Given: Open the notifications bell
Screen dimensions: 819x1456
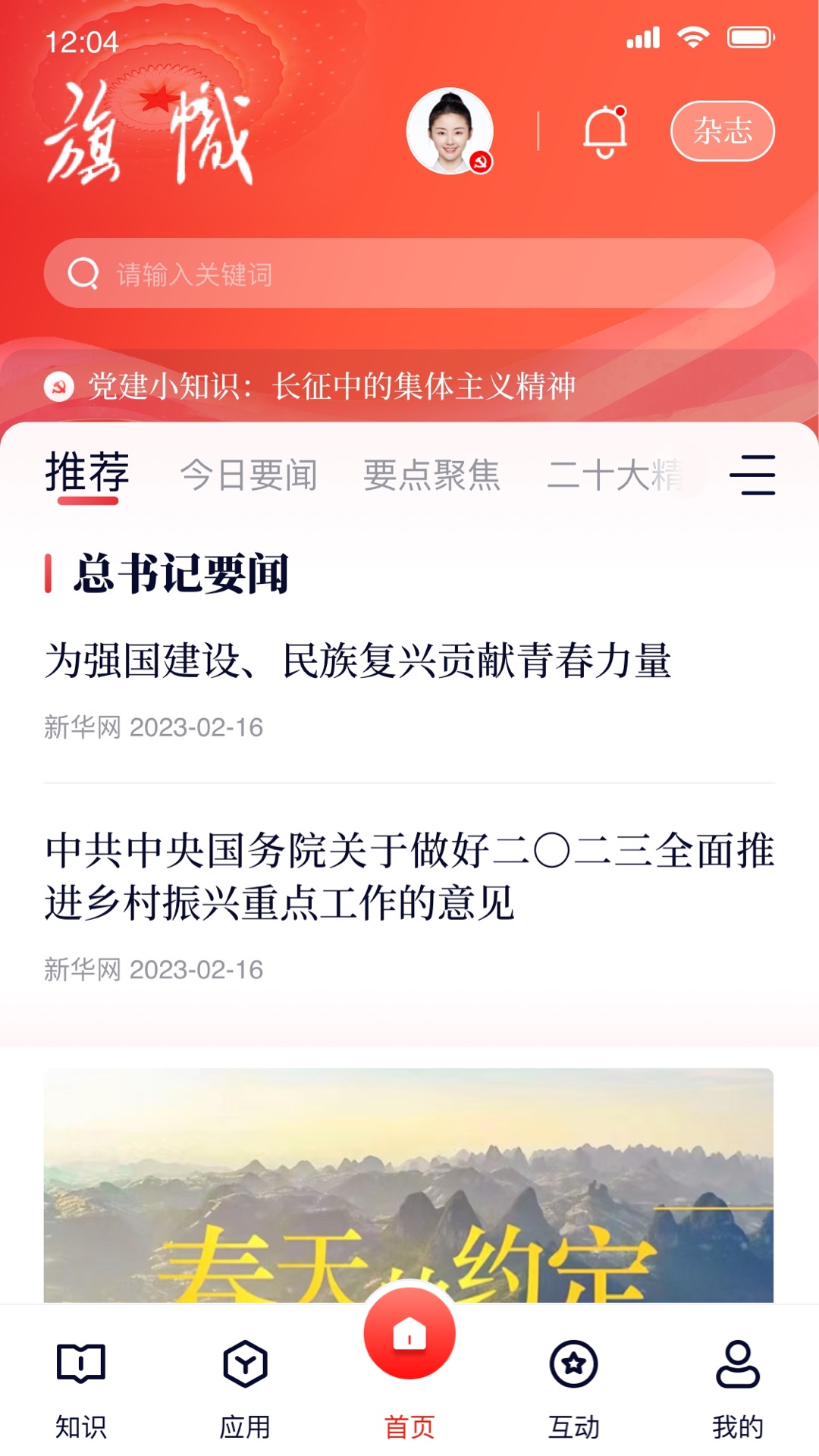Looking at the screenshot, I should click(x=604, y=132).
